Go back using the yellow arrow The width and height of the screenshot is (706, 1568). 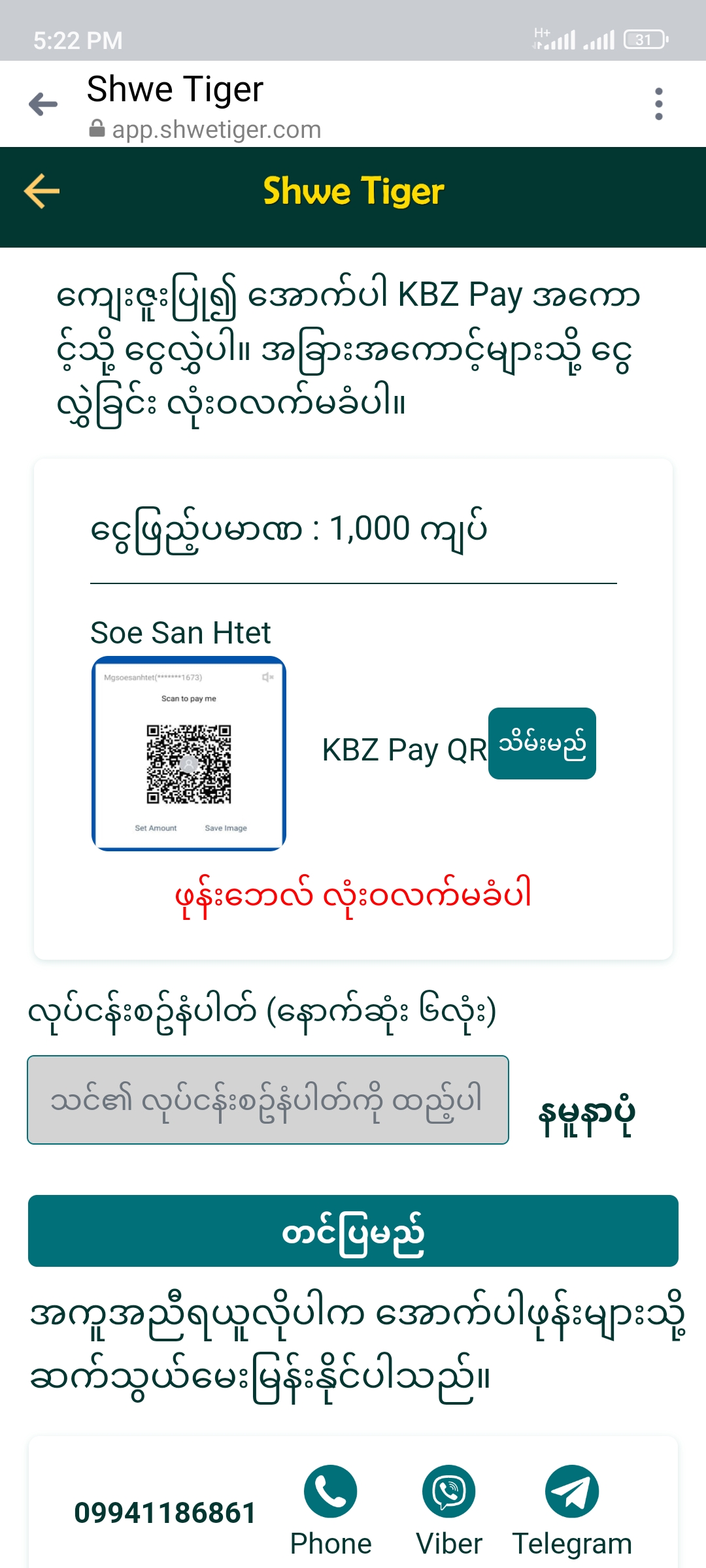click(42, 191)
